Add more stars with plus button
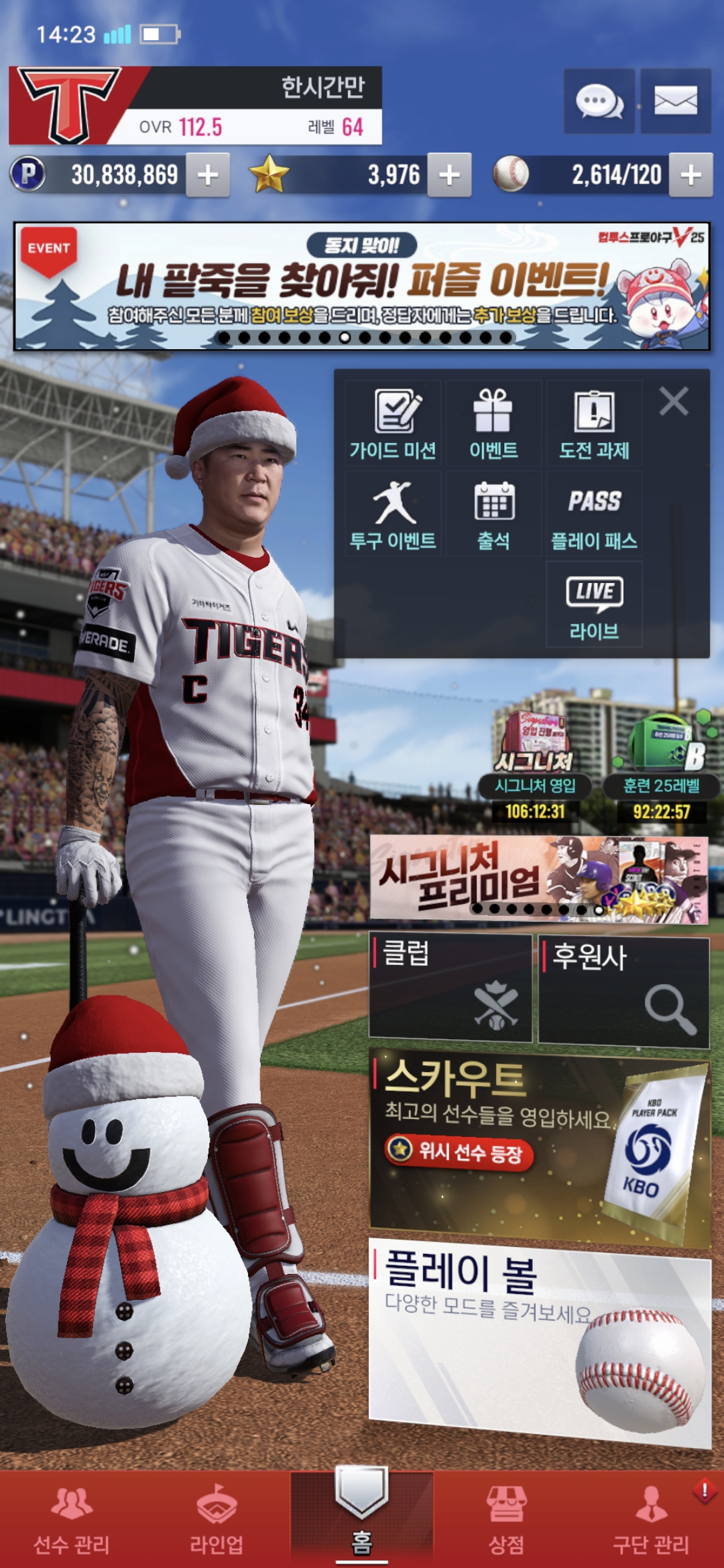The height and width of the screenshot is (1568, 724). click(x=449, y=175)
